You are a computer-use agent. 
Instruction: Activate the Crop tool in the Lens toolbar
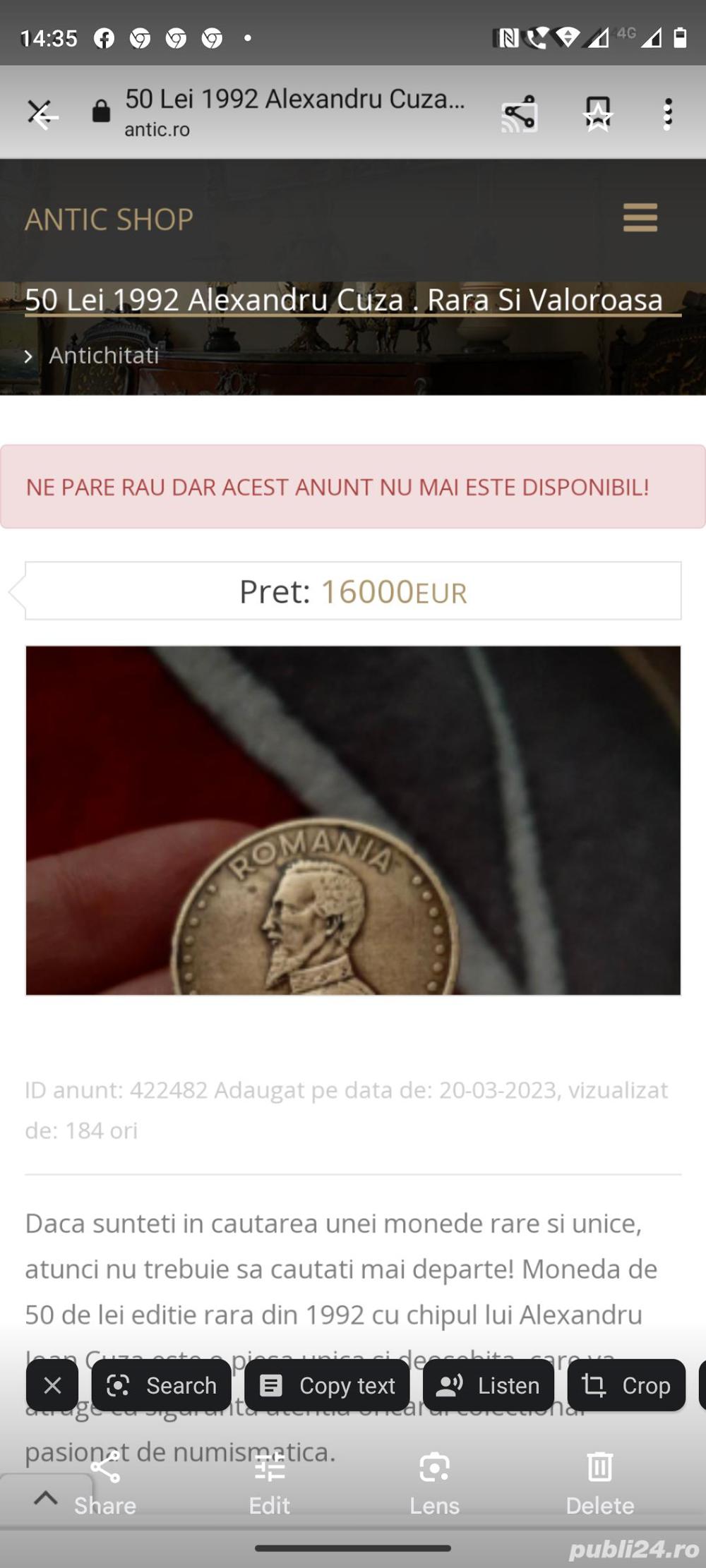click(626, 1385)
